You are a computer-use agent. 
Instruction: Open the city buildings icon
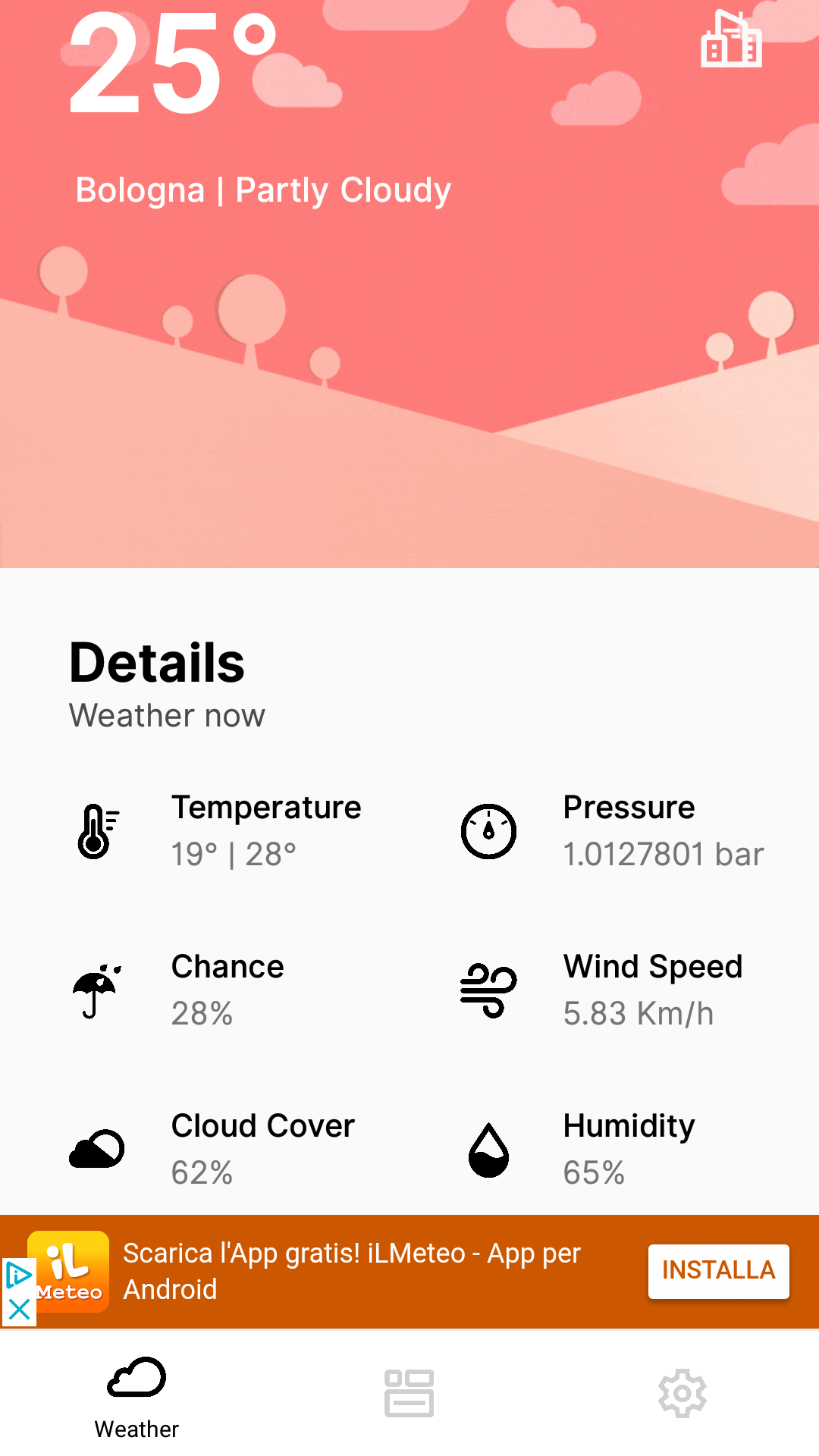coord(731,40)
